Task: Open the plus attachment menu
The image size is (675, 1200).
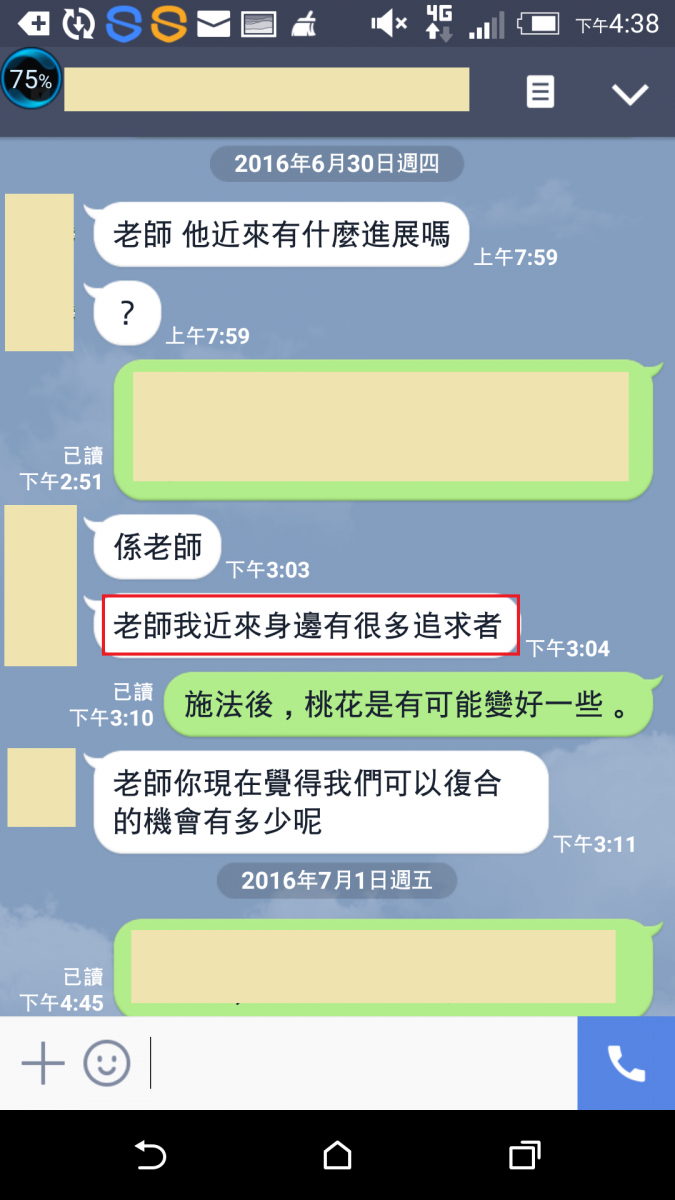Action: (43, 1062)
